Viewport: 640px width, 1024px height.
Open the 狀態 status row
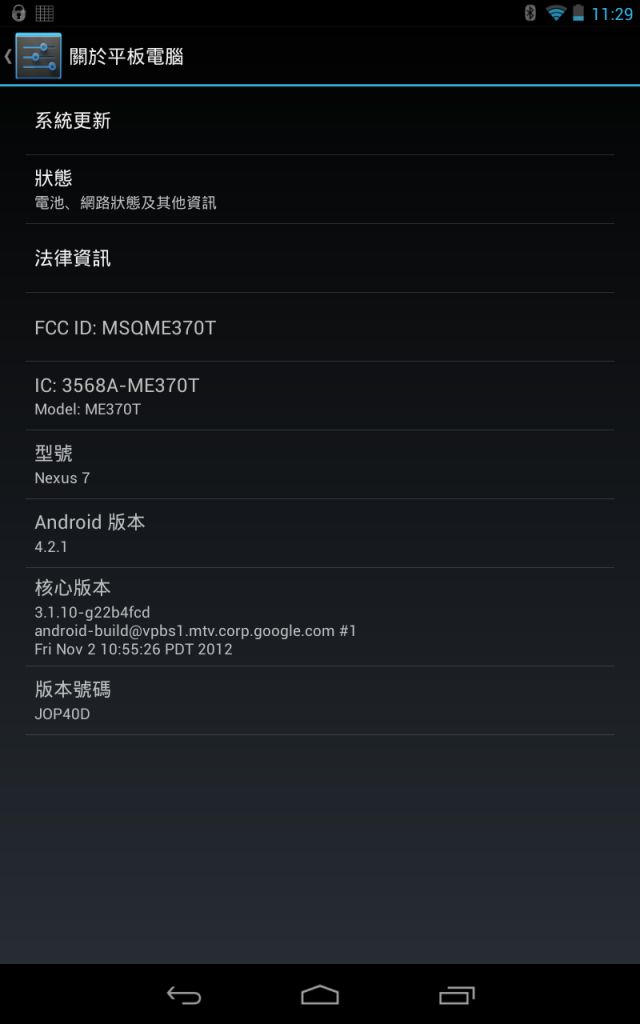coord(320,189)
